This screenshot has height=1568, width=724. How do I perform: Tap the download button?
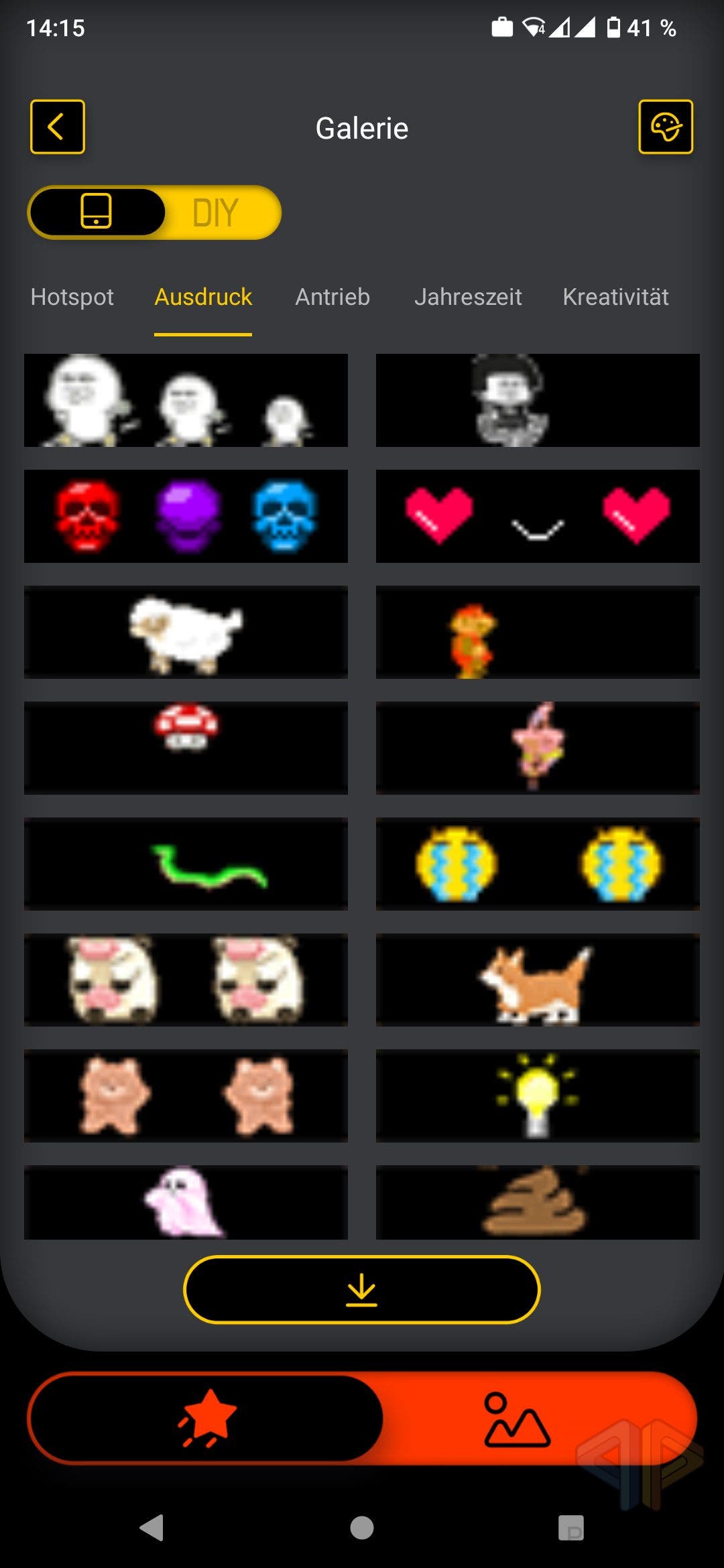362,1290
